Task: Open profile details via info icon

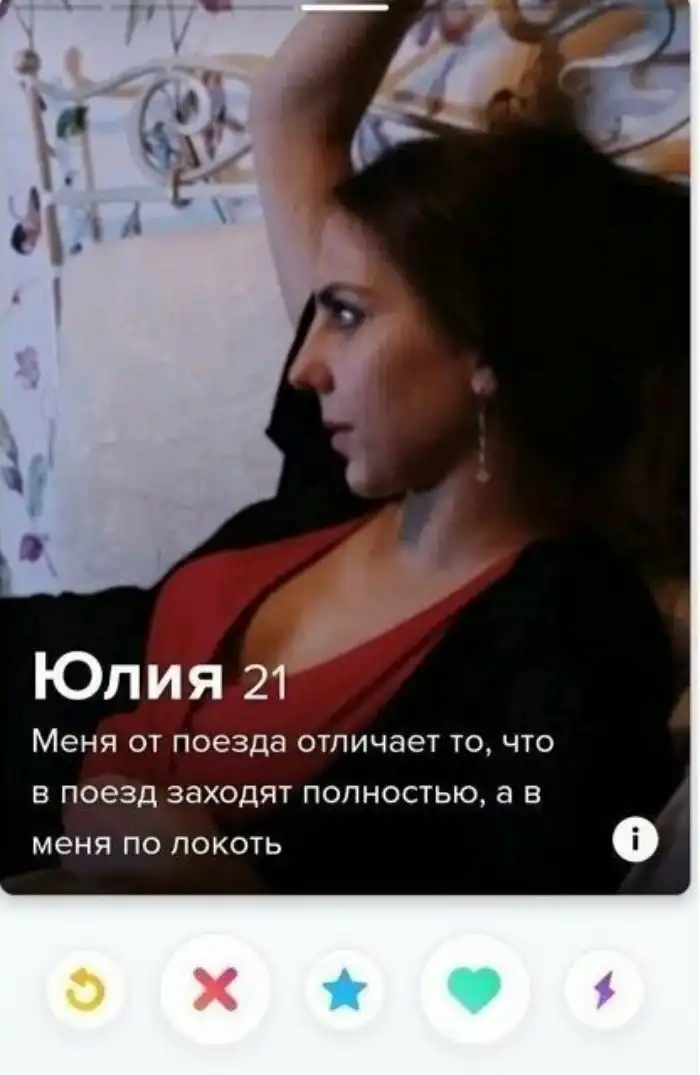Action: (x=635, y=840)
